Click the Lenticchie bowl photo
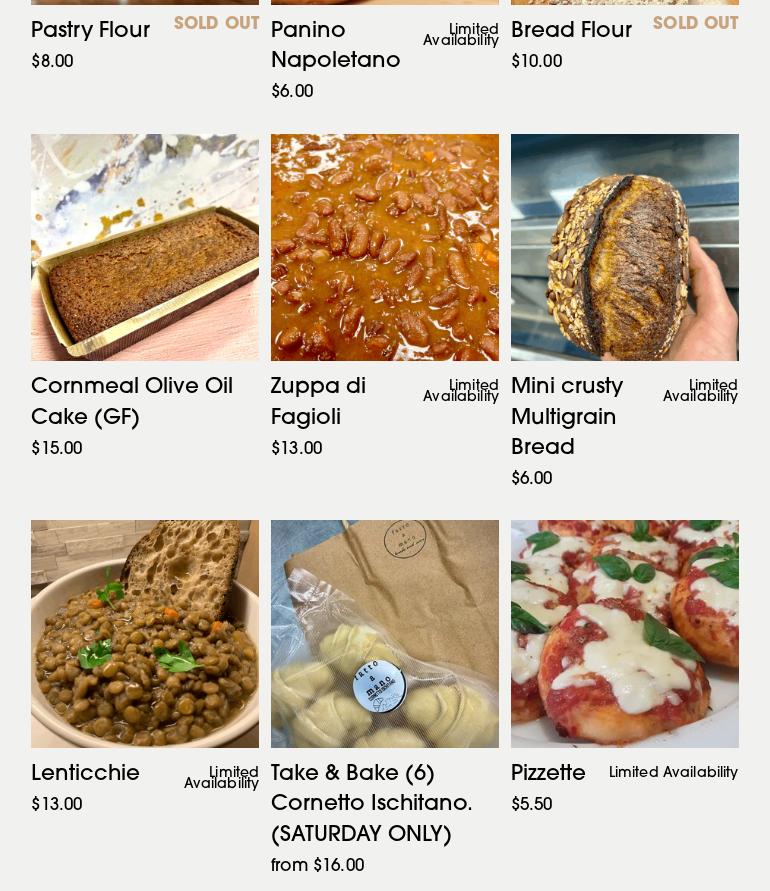The image size is (770, 891). click(x=145, y=634)
